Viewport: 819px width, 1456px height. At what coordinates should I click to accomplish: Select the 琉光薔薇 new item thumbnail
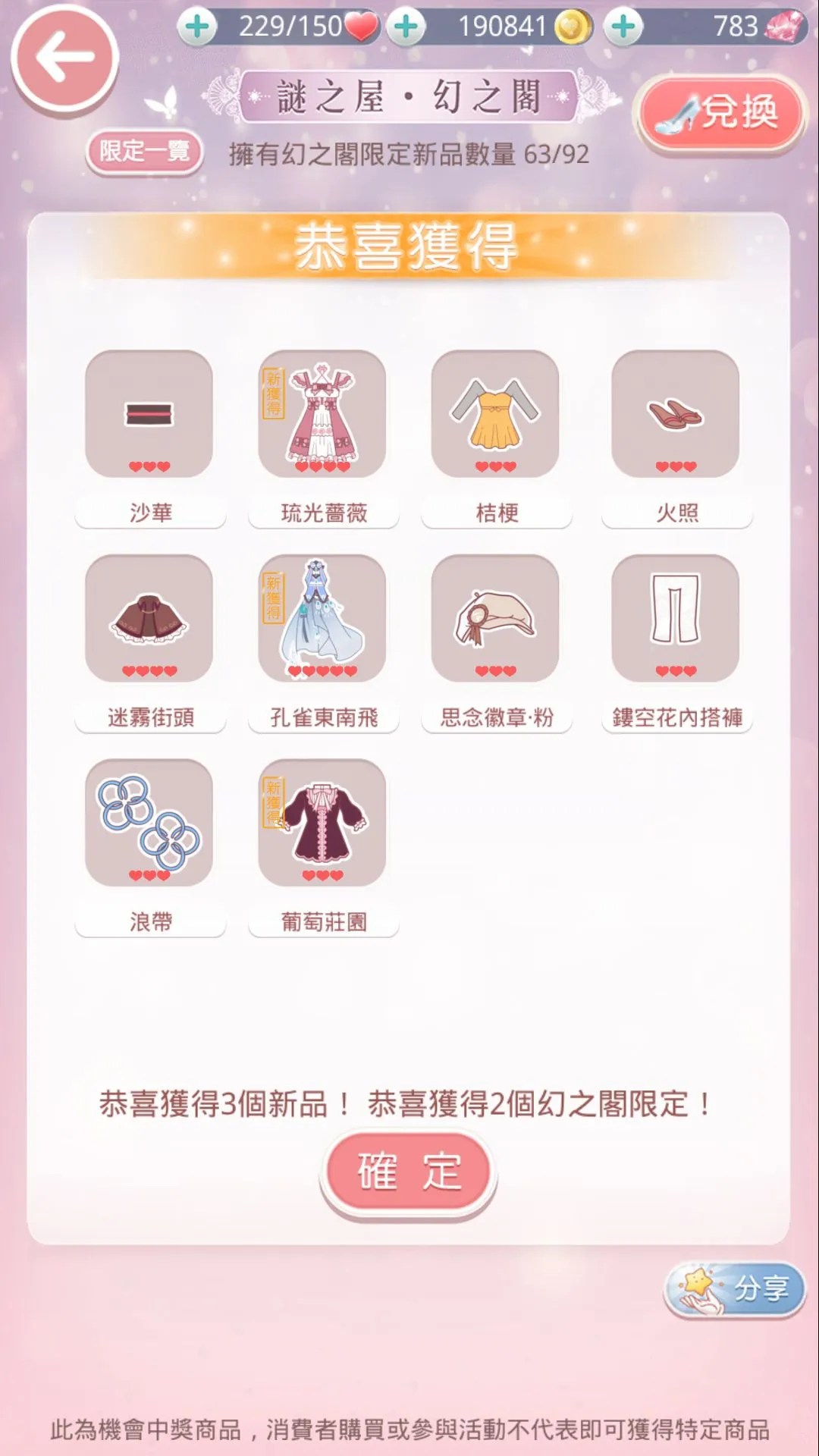coord(324,417)
